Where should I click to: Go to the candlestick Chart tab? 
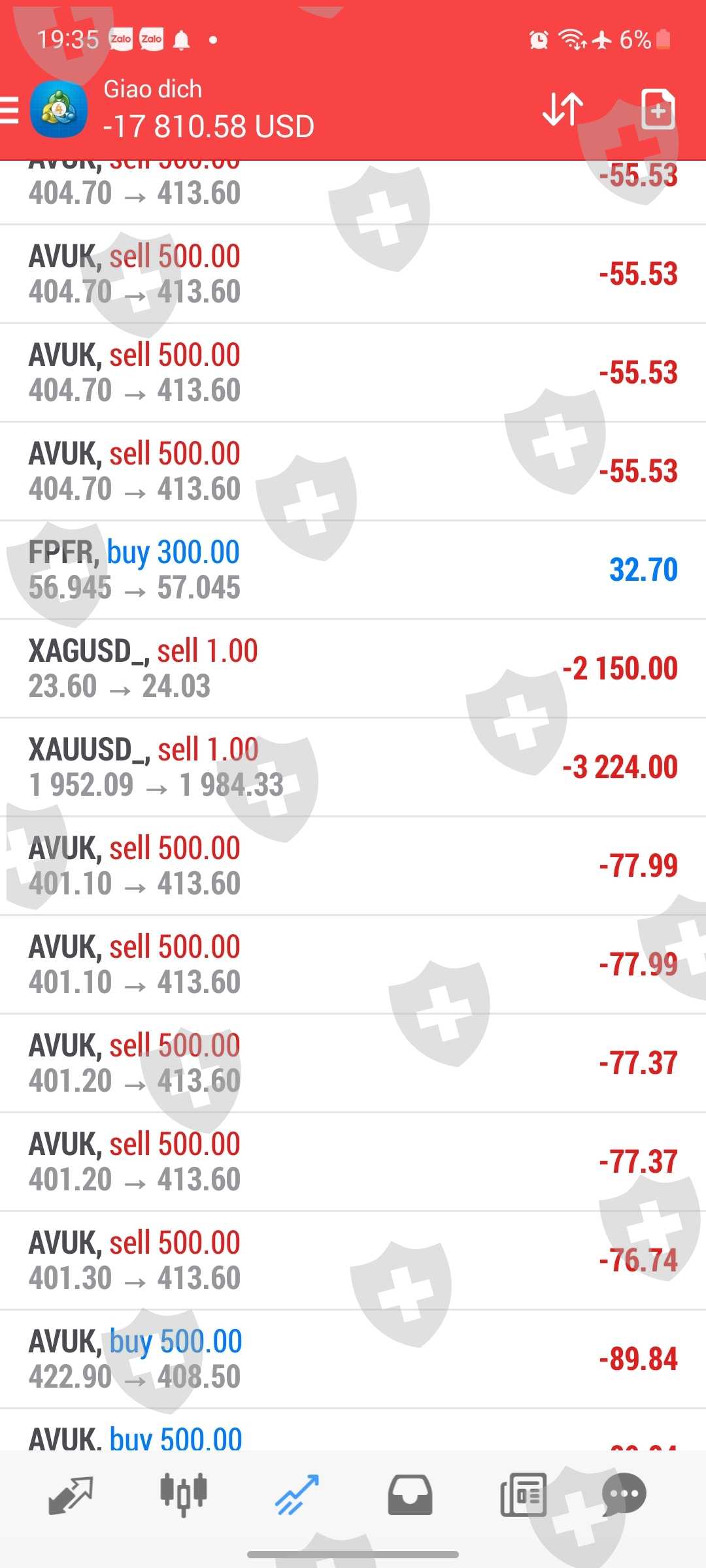[184, 1495]
